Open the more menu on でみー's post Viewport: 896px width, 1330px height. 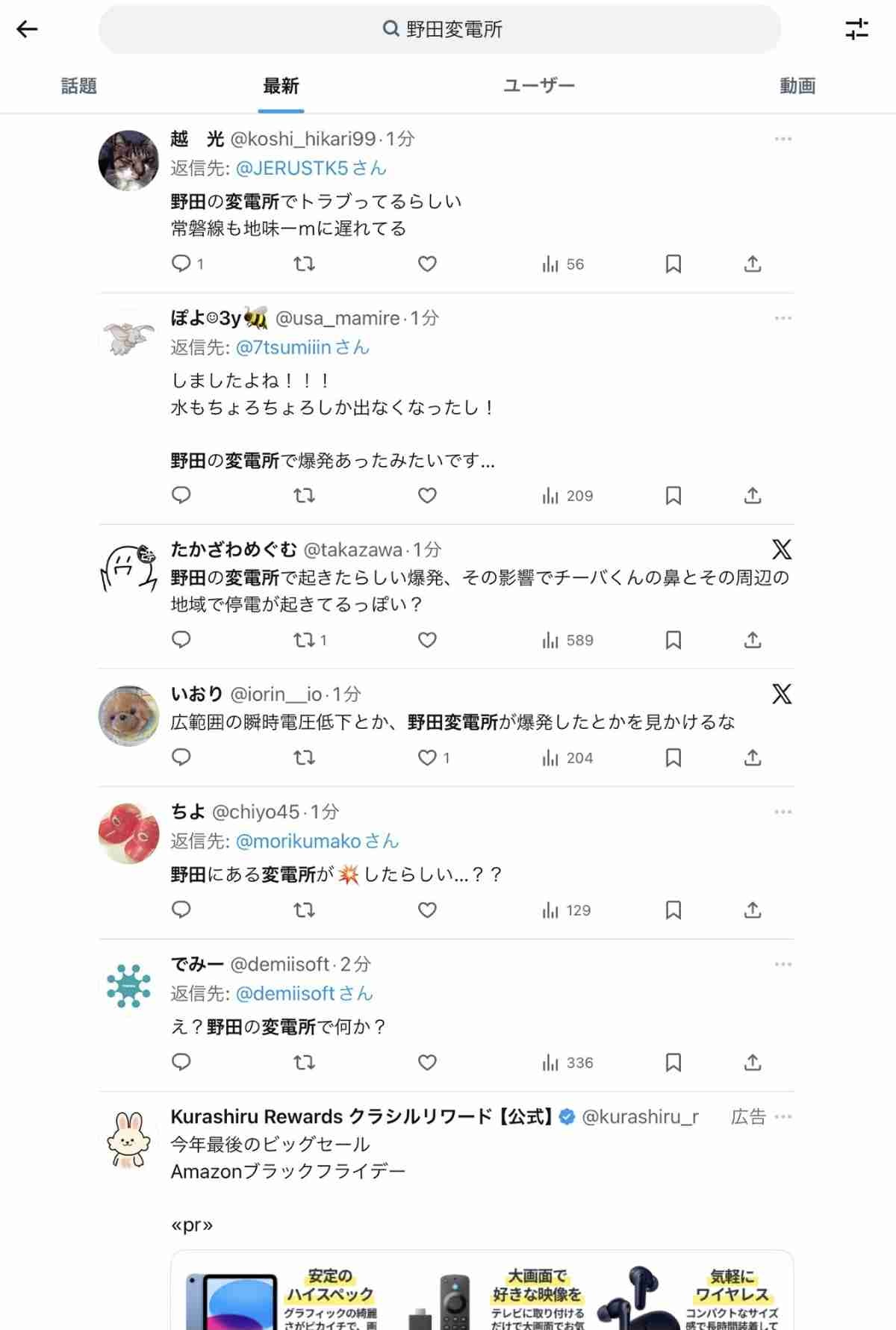pyautogui.click(x=783, y=964)
